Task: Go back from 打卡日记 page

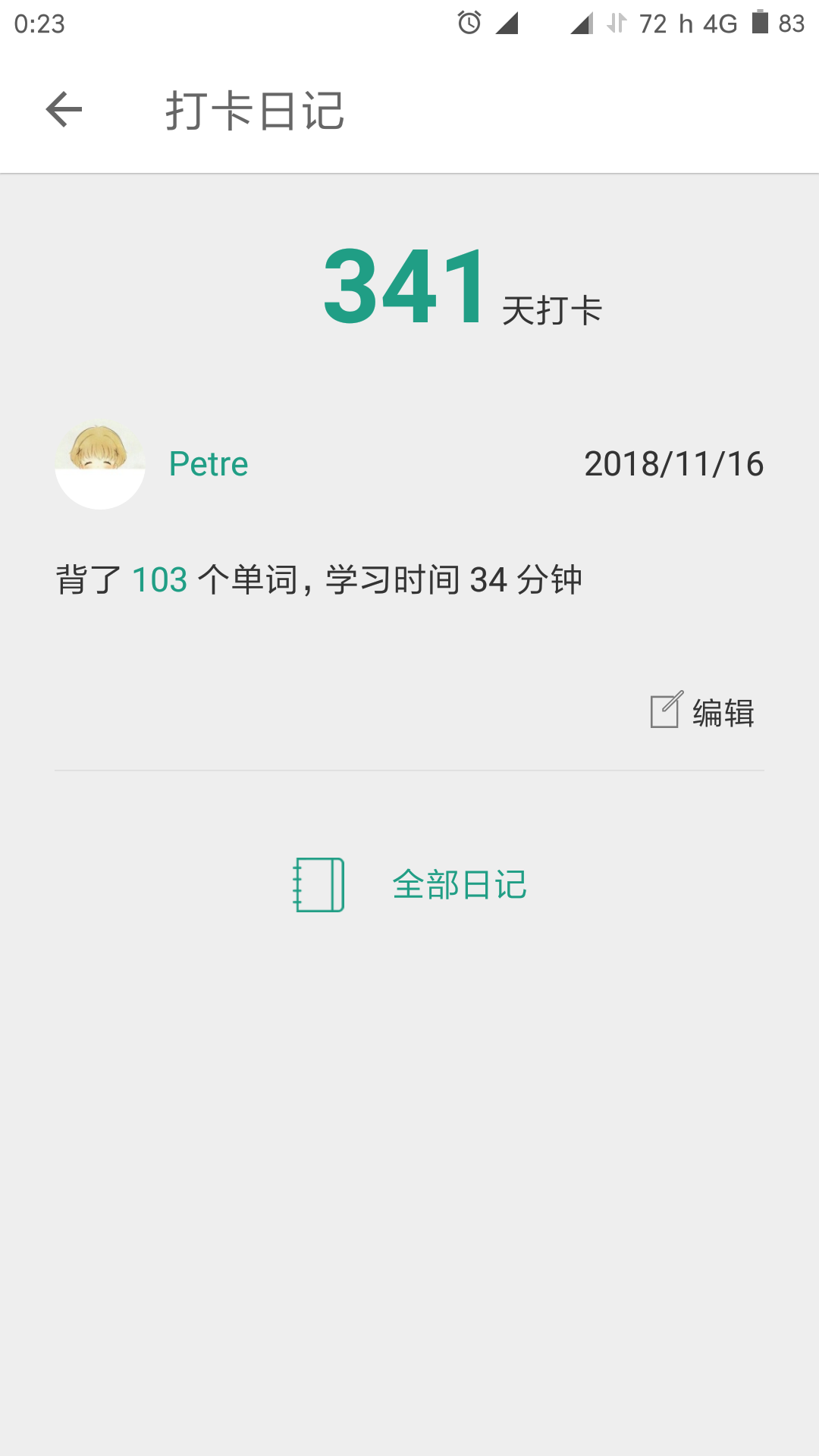Action: (64, 110)
